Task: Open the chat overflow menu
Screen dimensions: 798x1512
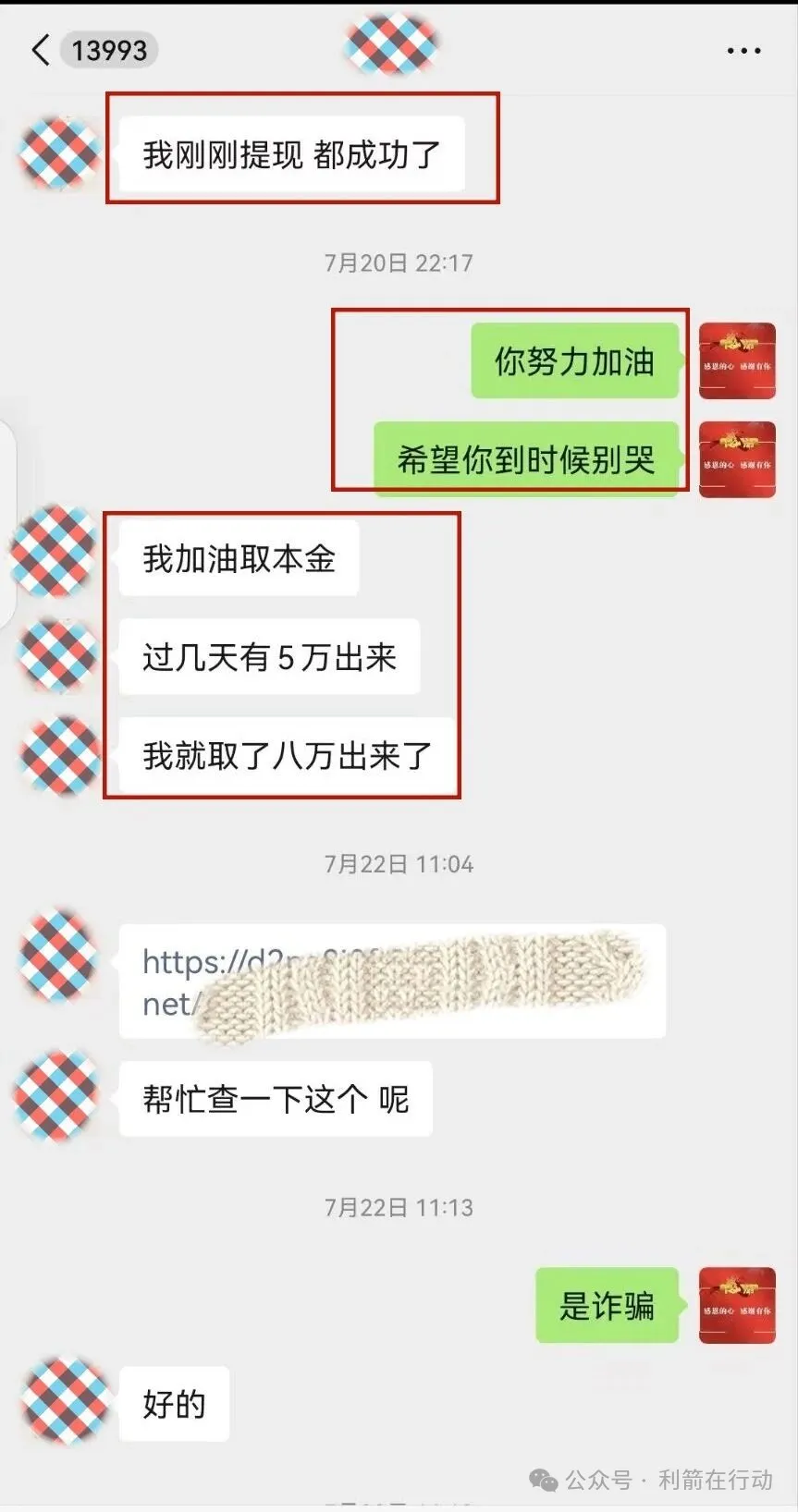Action: coord(743,51)
